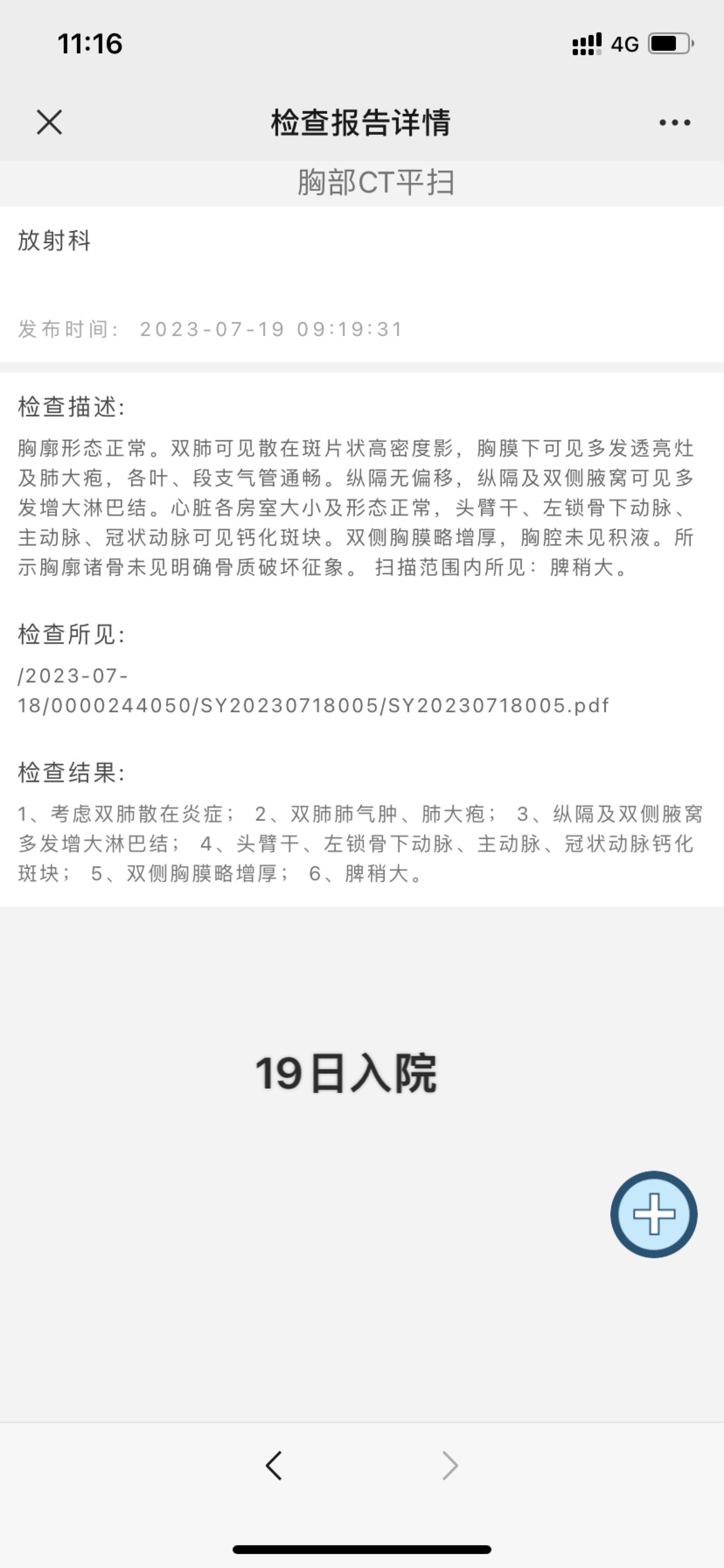Tap the blue plus floating button
Viewport: 724px width, 1568px height.
(x=654, y=1214)
